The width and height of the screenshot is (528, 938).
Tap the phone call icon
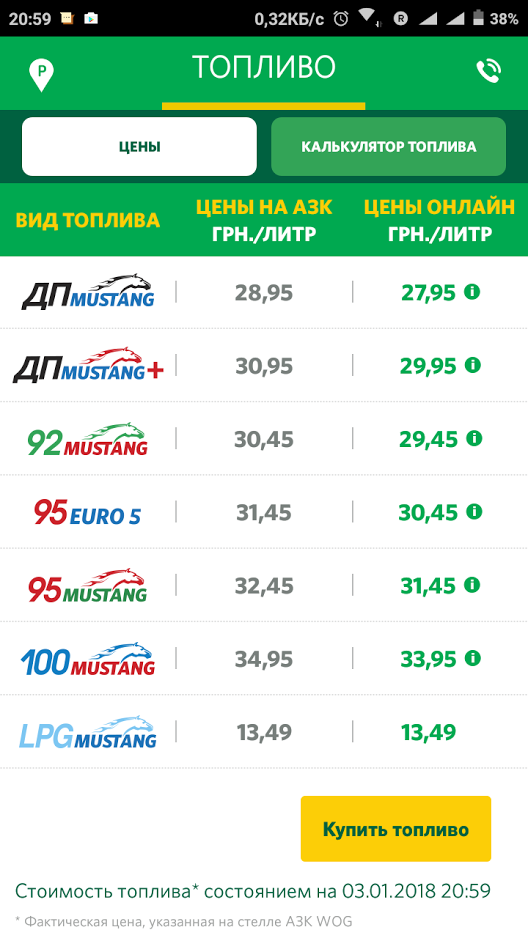click(489, 72)
